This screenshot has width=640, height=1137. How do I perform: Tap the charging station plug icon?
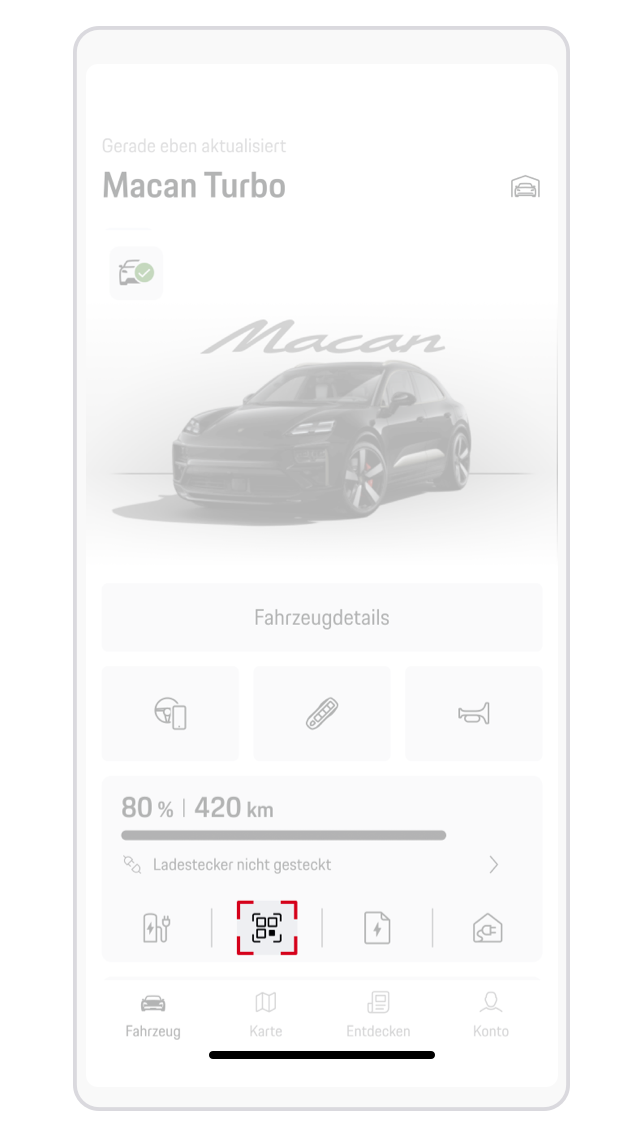157,929
